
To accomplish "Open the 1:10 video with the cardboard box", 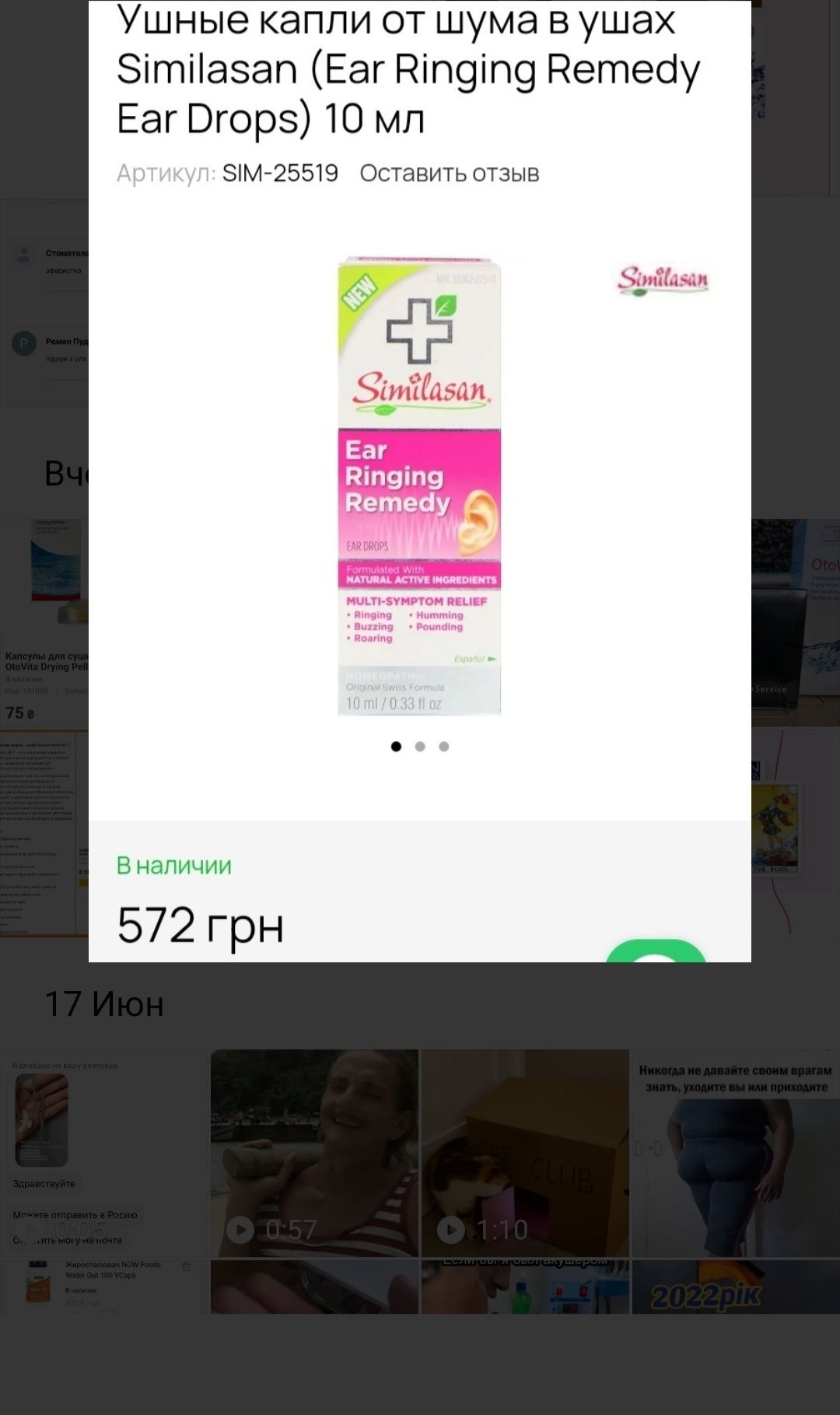I will click(x=525, y=1152).
